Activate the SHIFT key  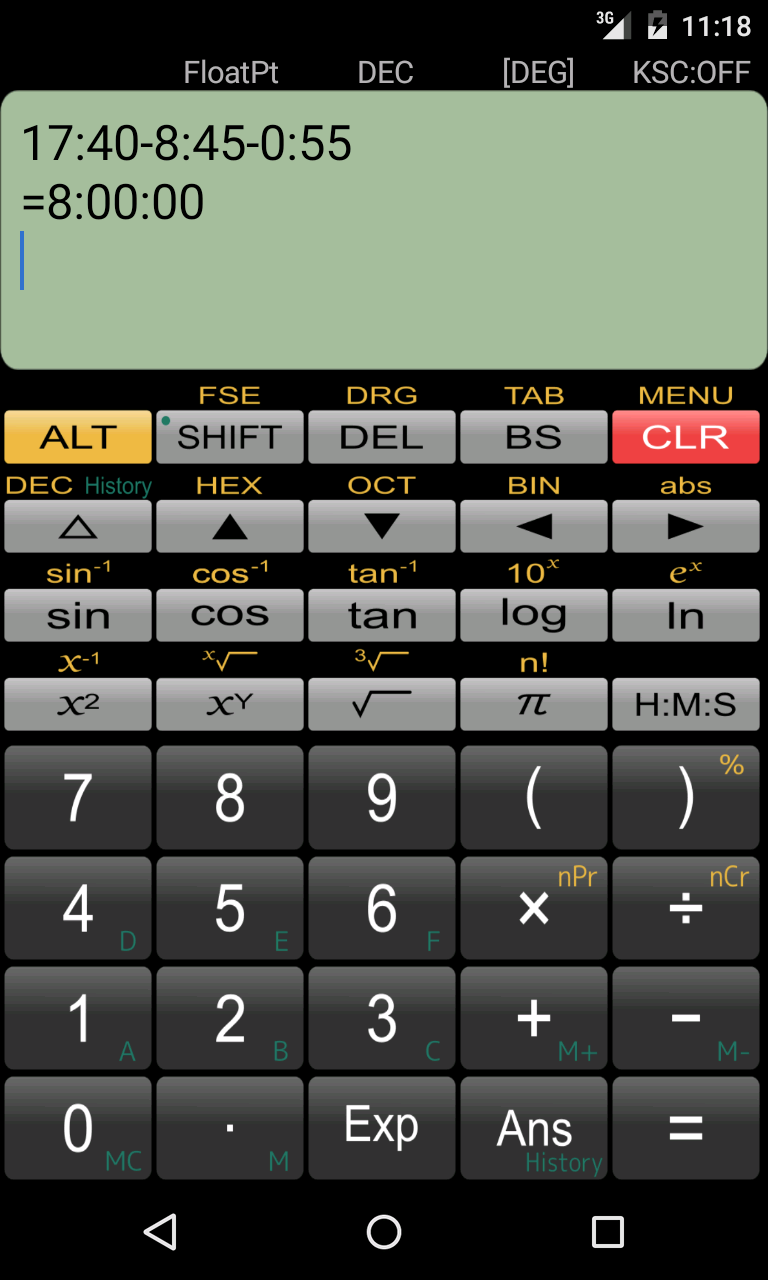(230, 437)
